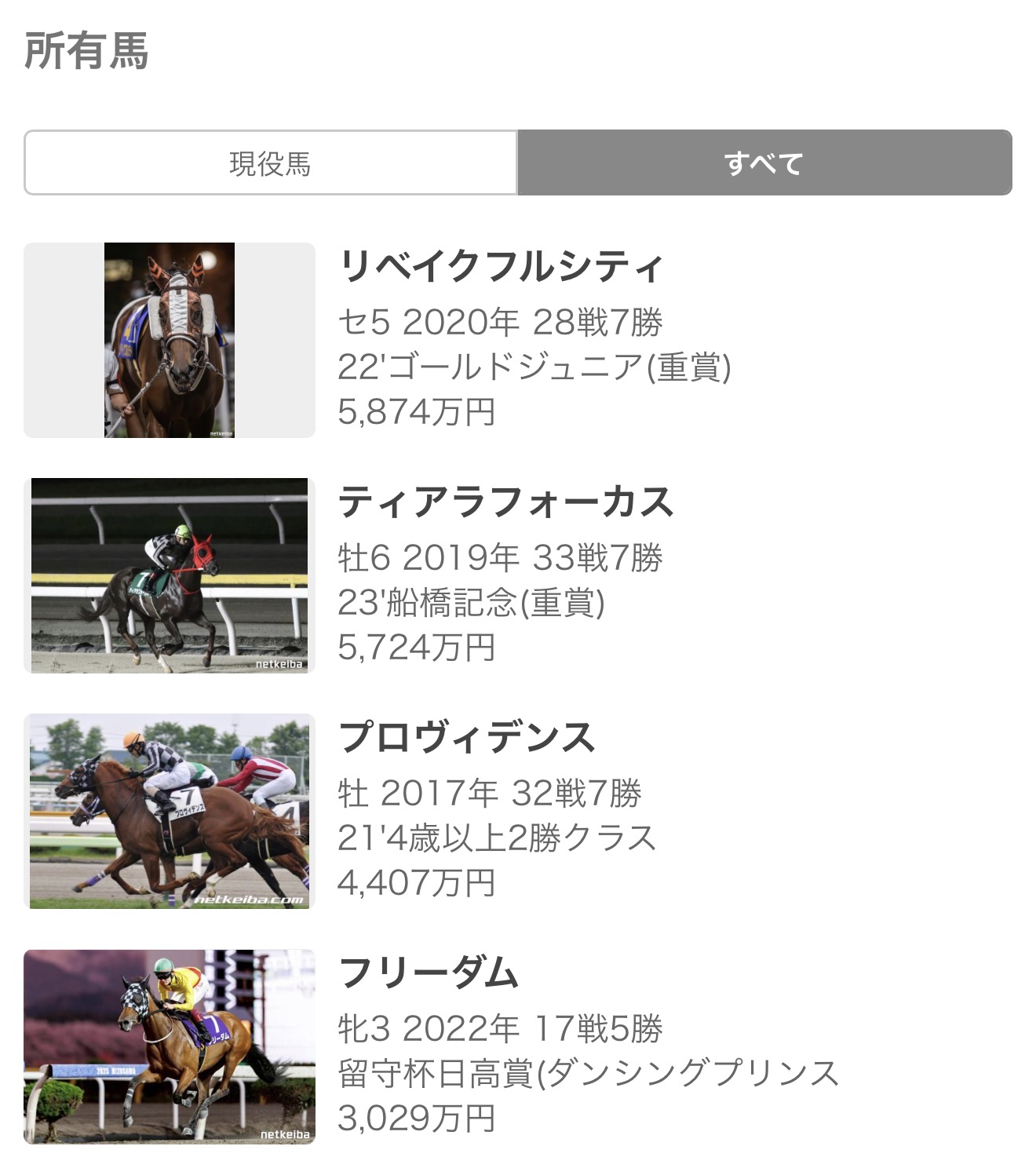Viewport: 1036px width, 1168px height.
Task: Open the リベイクフルシティ horse entry
Action: pos(501,267)
